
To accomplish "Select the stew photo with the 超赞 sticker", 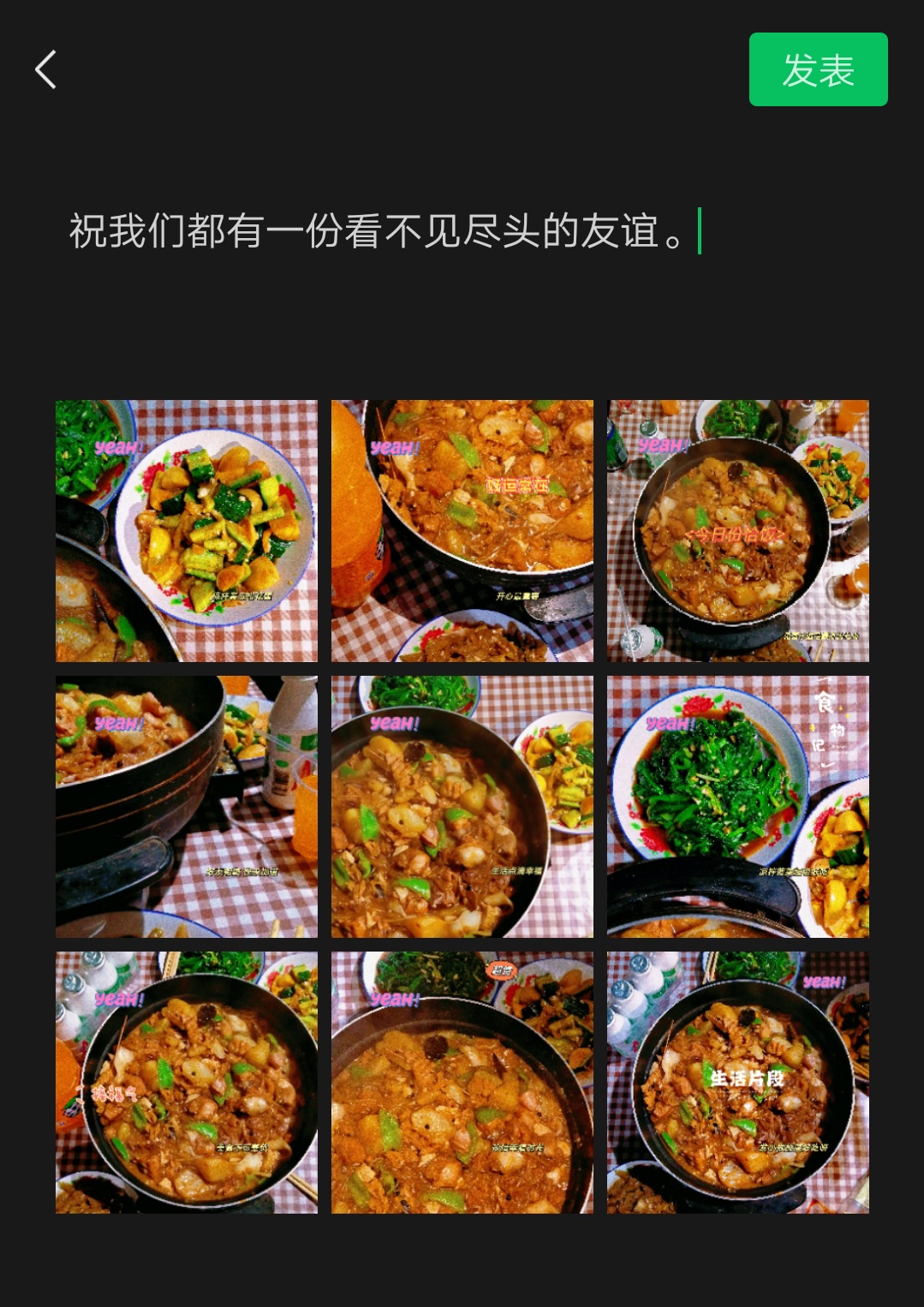I will coord(462,1083).
